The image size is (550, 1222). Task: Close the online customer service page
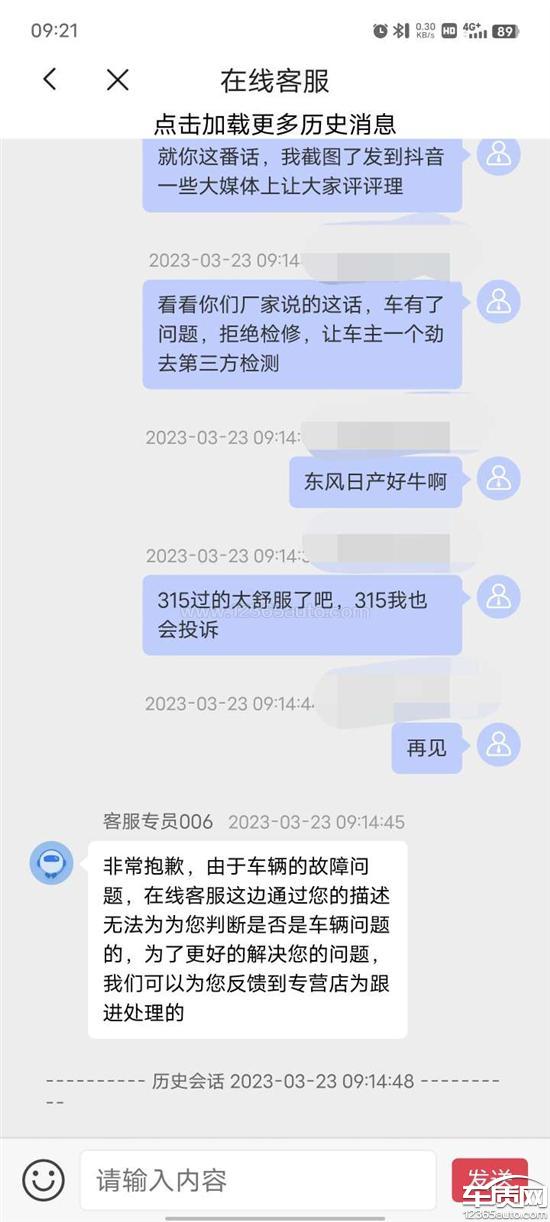pyautogui.click(x=118, y=80)
